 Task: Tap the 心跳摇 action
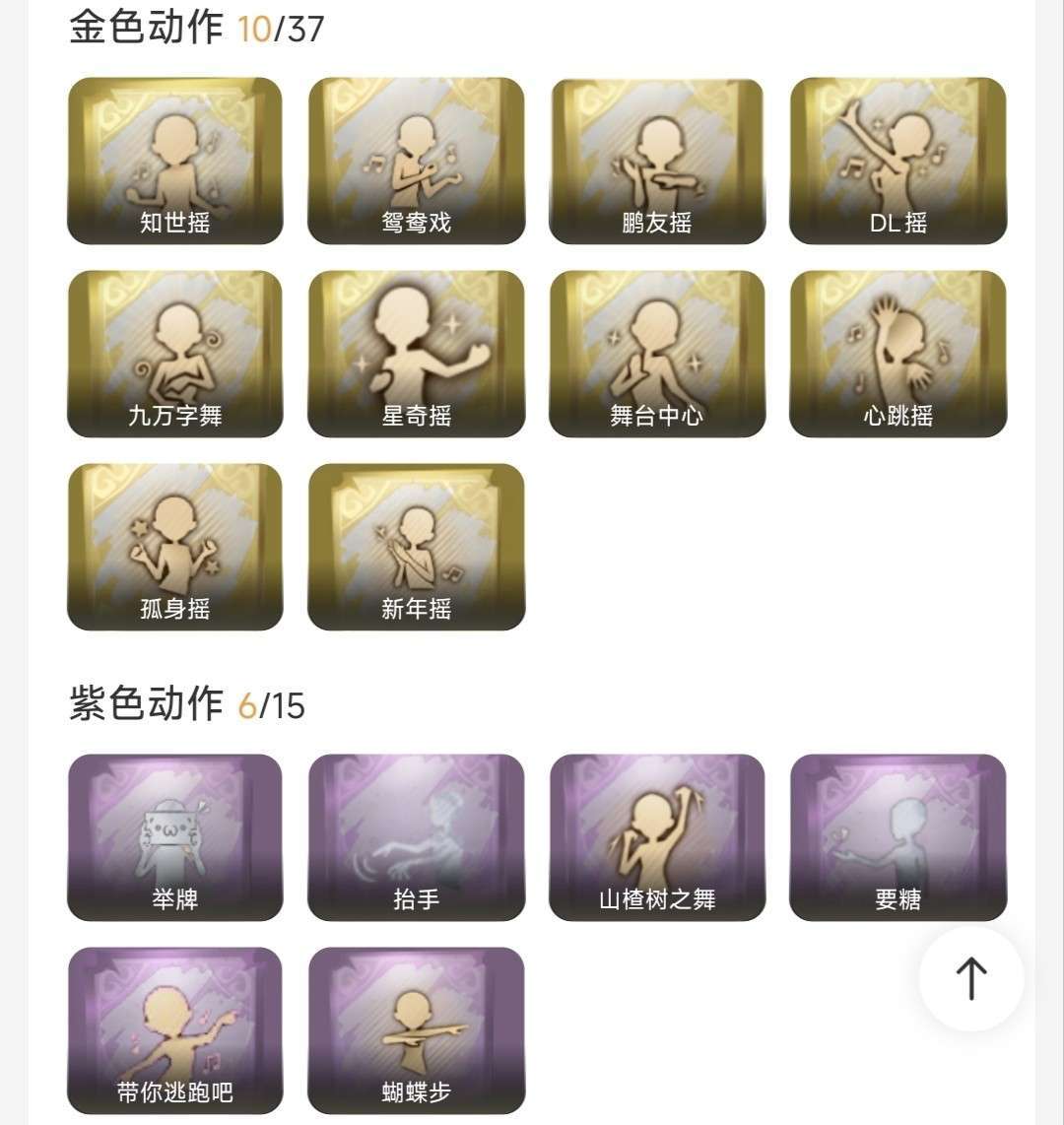[x=898, y=354]
